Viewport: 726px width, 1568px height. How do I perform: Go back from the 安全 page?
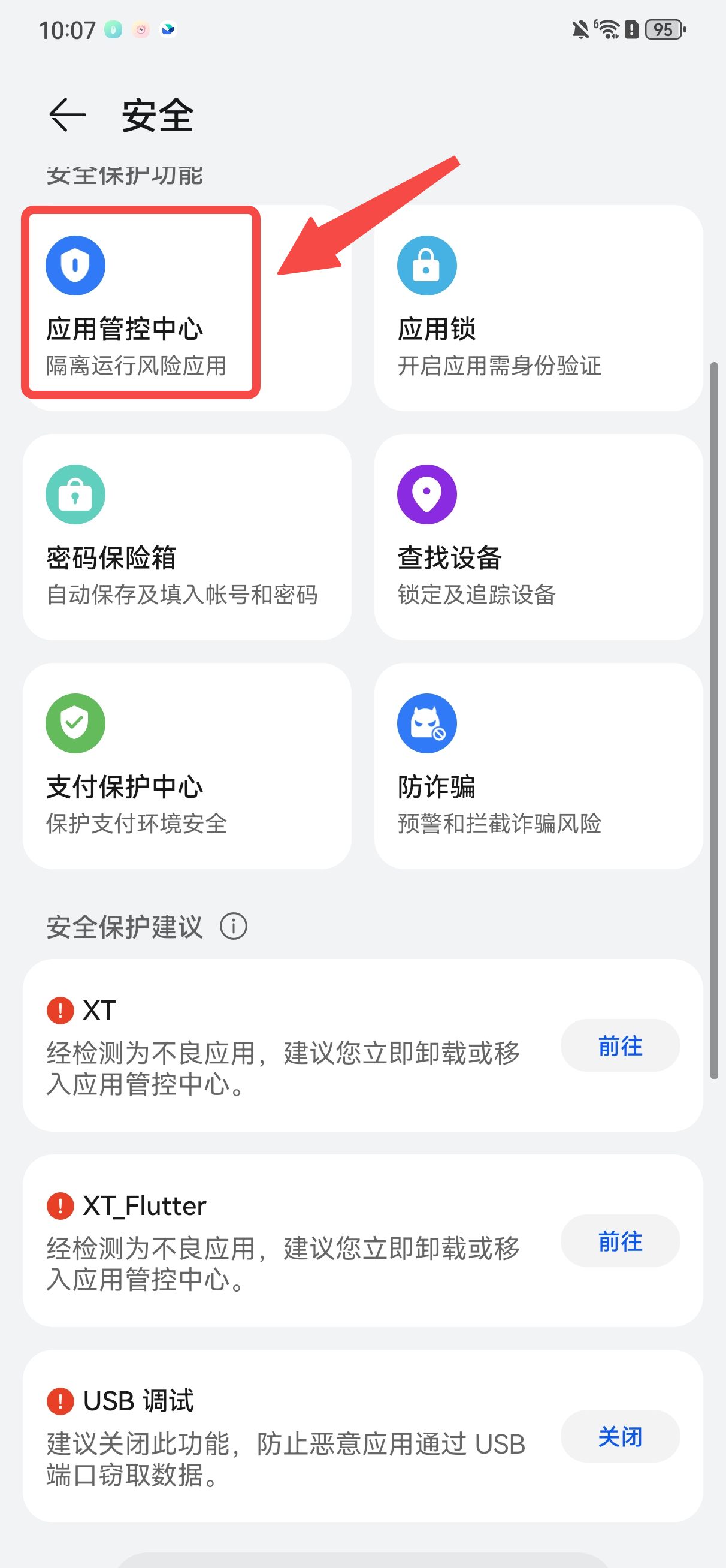tap(67, 115)
